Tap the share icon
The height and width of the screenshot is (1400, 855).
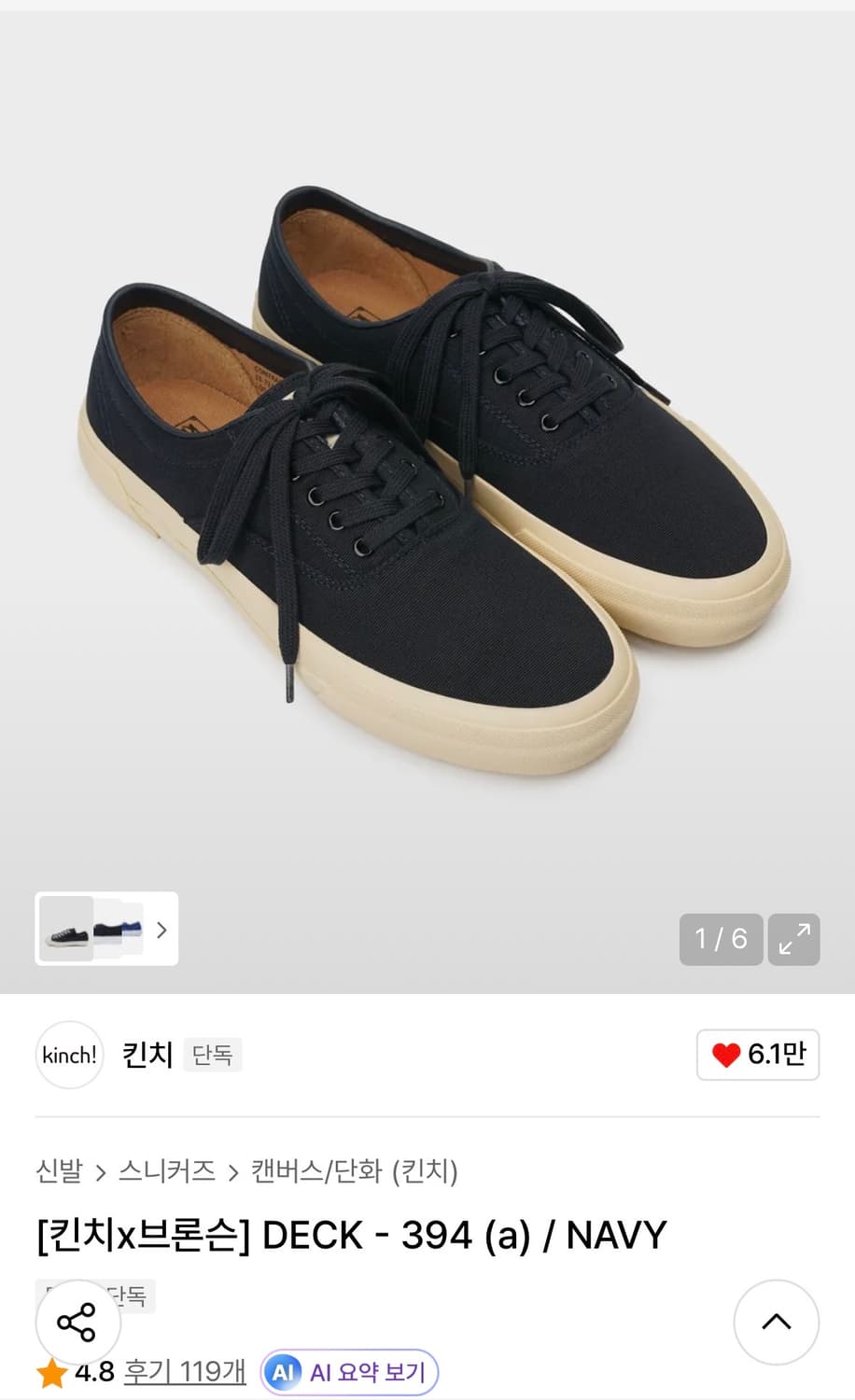pos(77,1322)
